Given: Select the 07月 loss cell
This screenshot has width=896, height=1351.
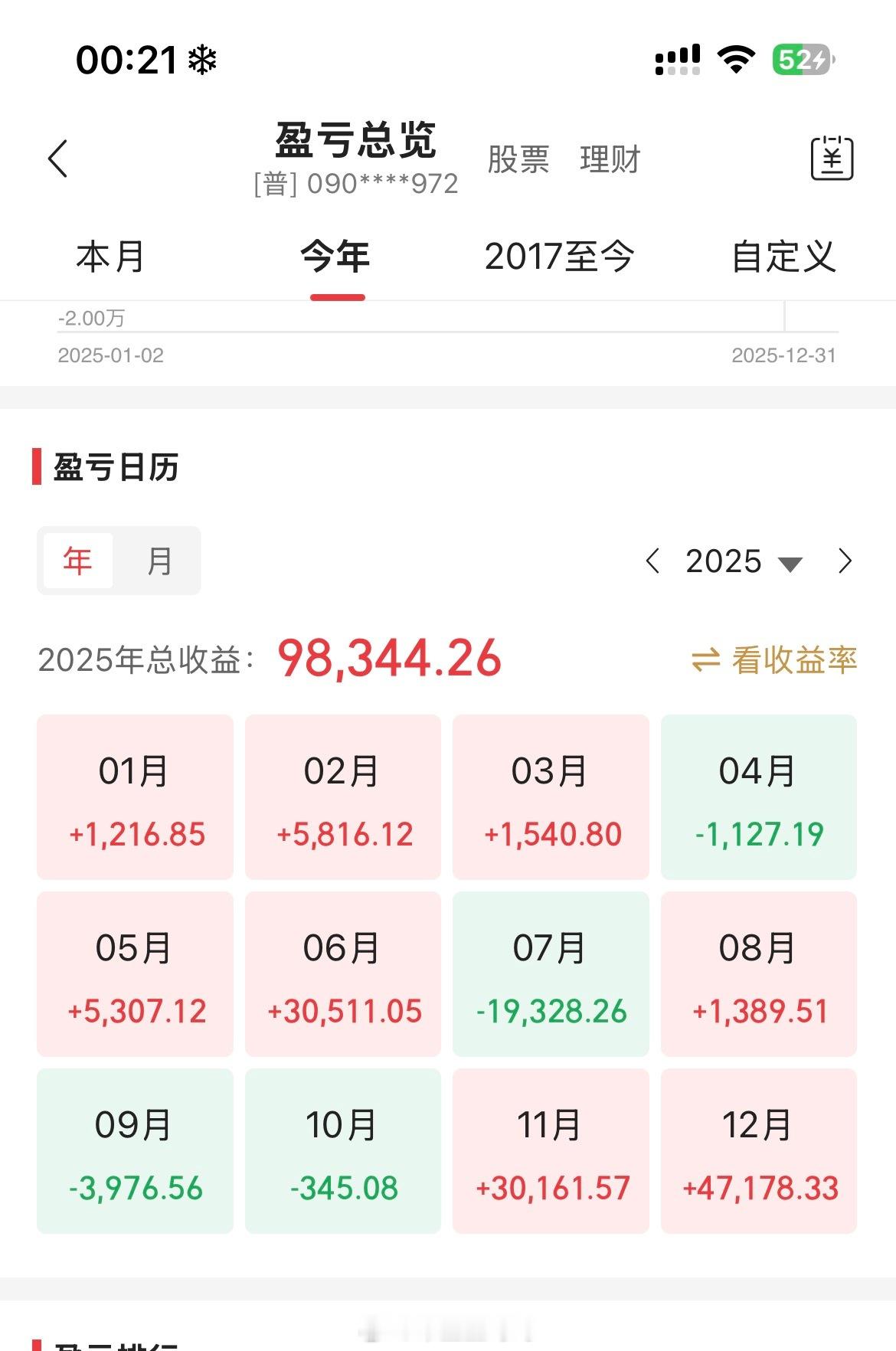Looking at the screenshot, I should (x=551, y=973).
